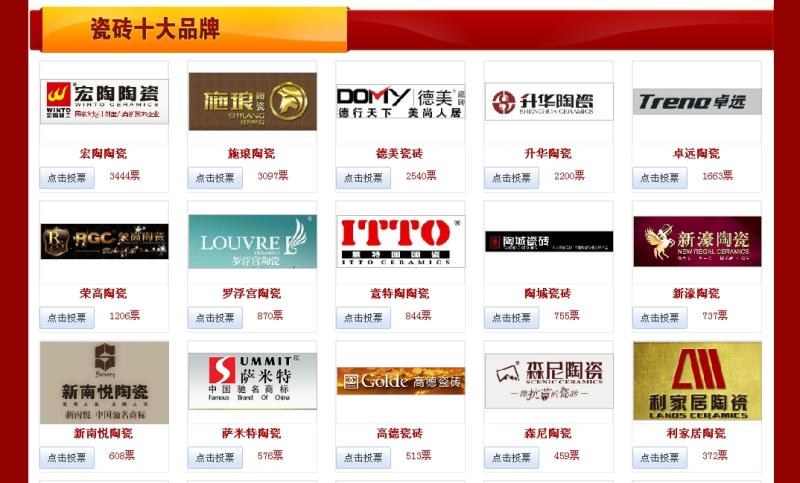Vote for 卓远陶瓷
800x483 pixels.
659,178
